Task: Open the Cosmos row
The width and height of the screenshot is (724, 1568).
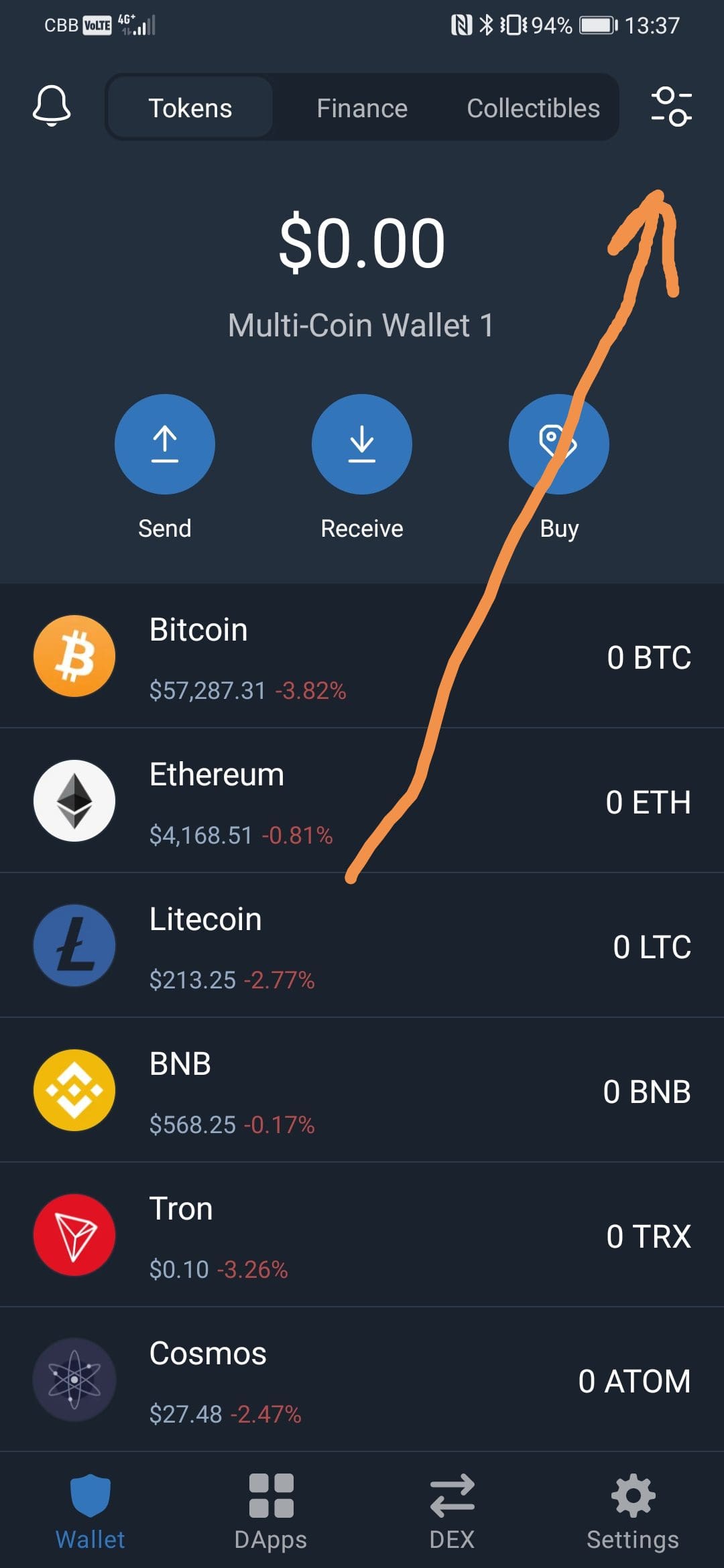Action: 362,1380
